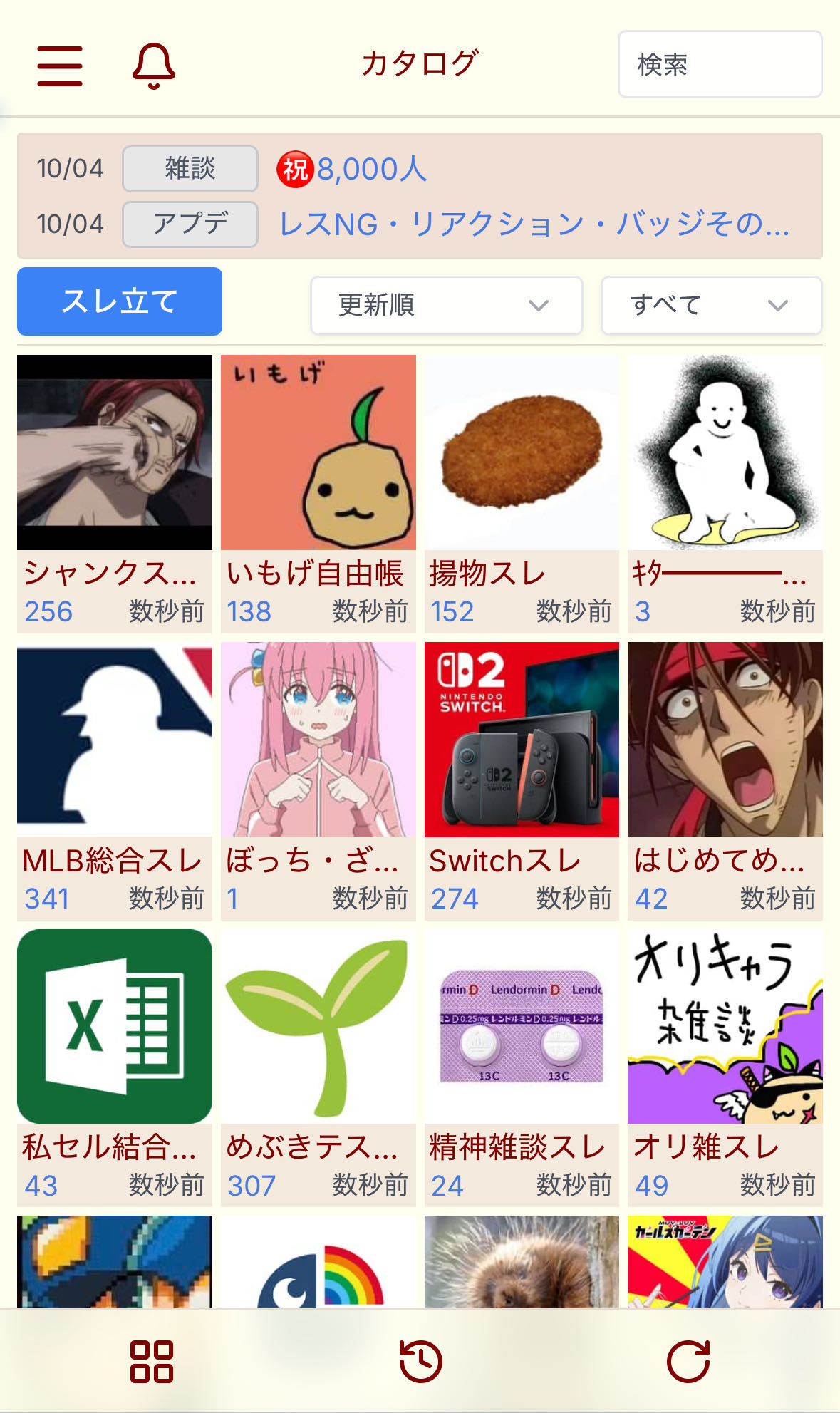Open the hamburger menu
Viewport: 840px width, 1413px height.
[x=60, y=66]
